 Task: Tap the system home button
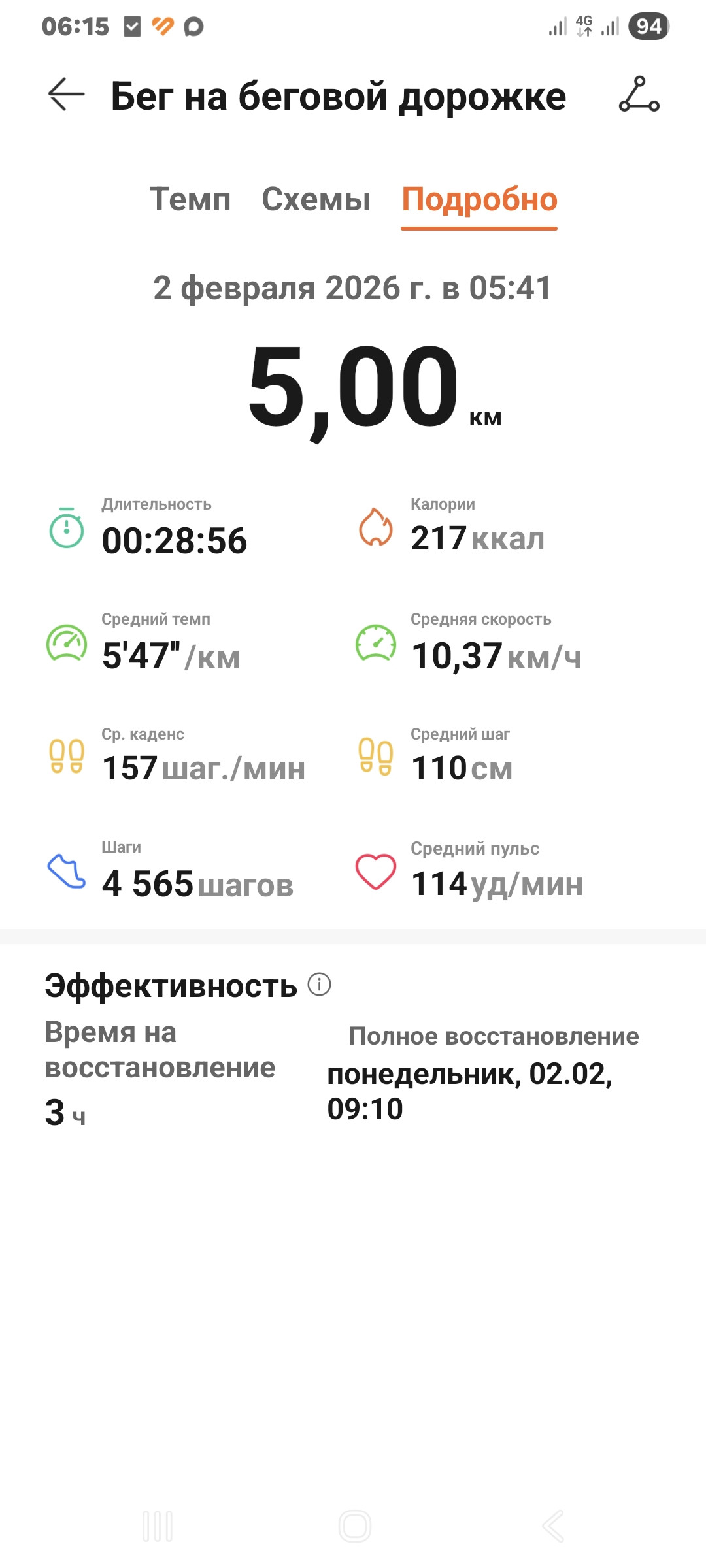coord(355,1526)
